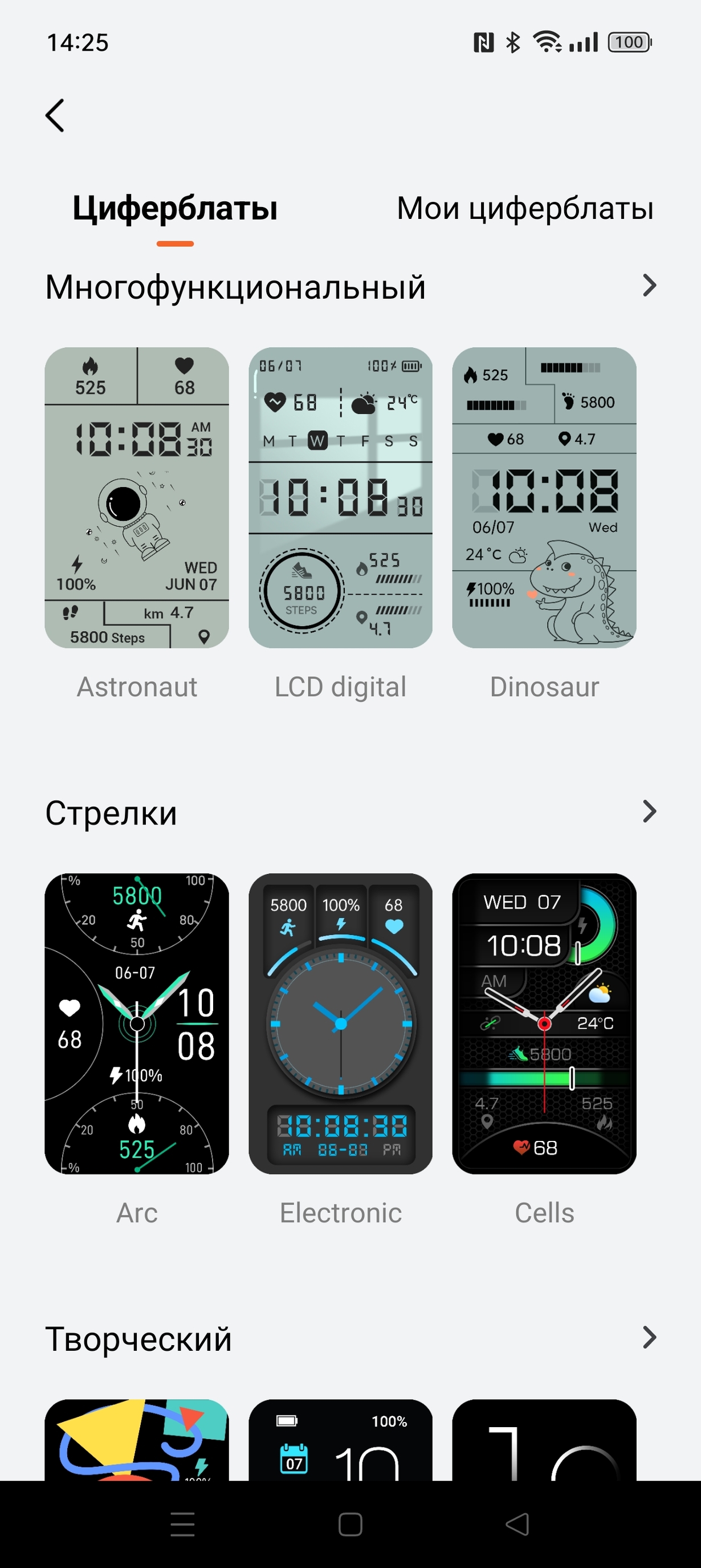
Task: Show all Стрелки watch faces
Action: 649,811
